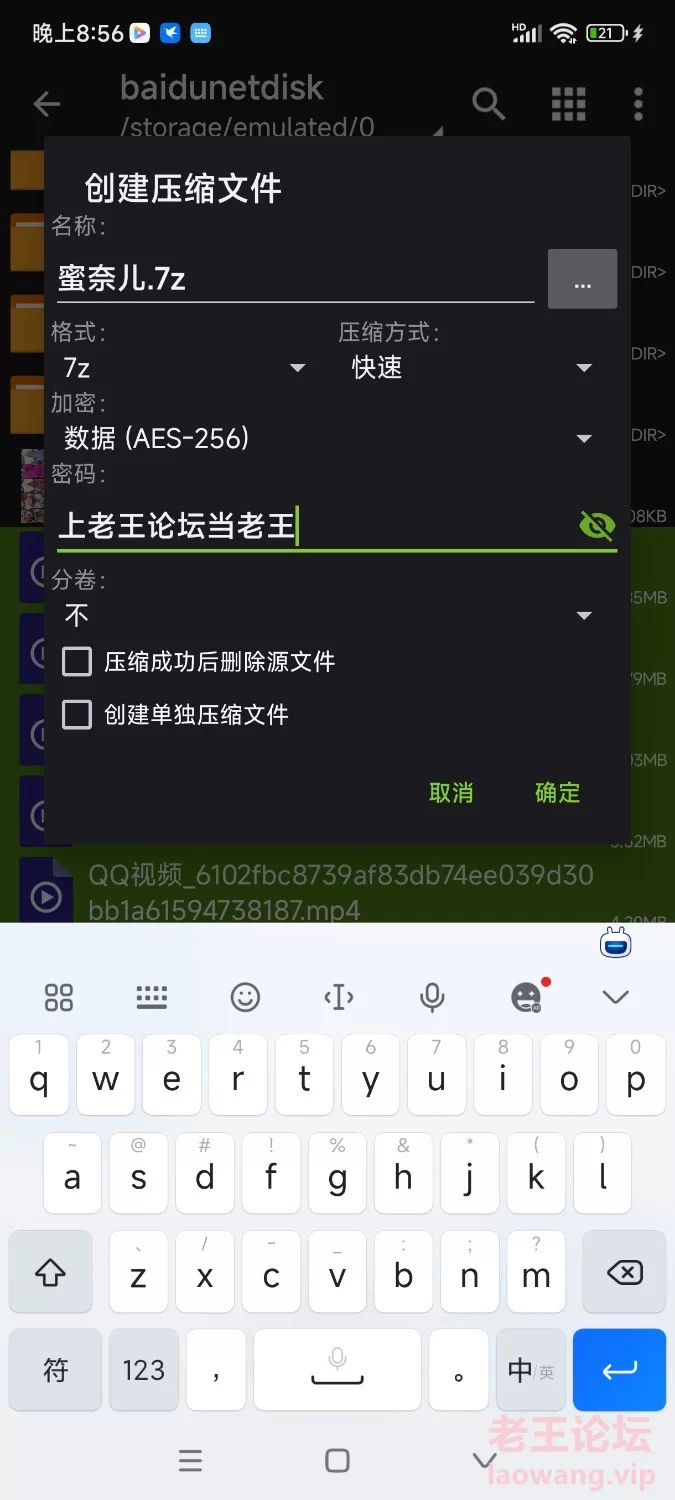This screenshot has width=675, height=1500.
Task: Switch keyboard language with 中/英 key
Action: (531, 1370)
